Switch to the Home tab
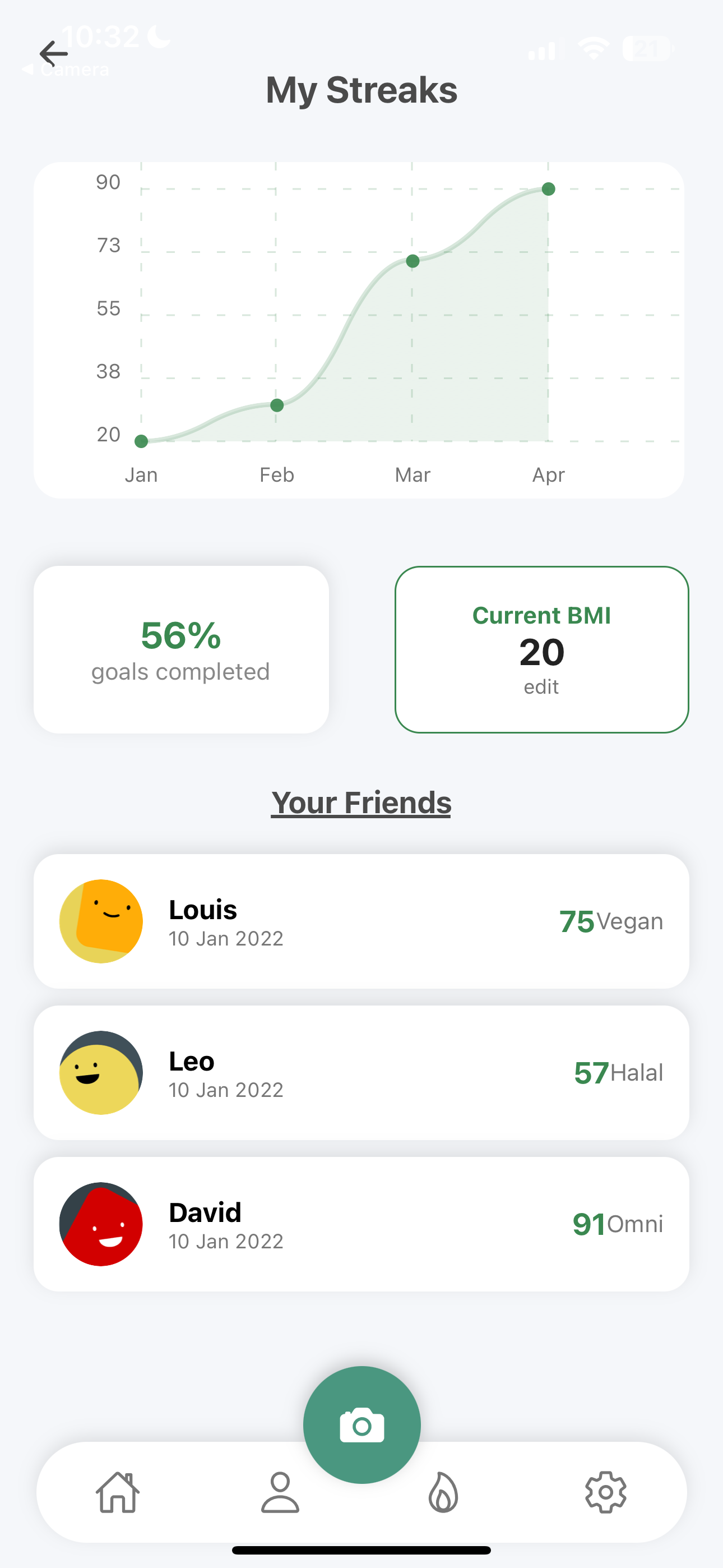The height and width of the screenshot is (1568, 723). click(118, 1492)
